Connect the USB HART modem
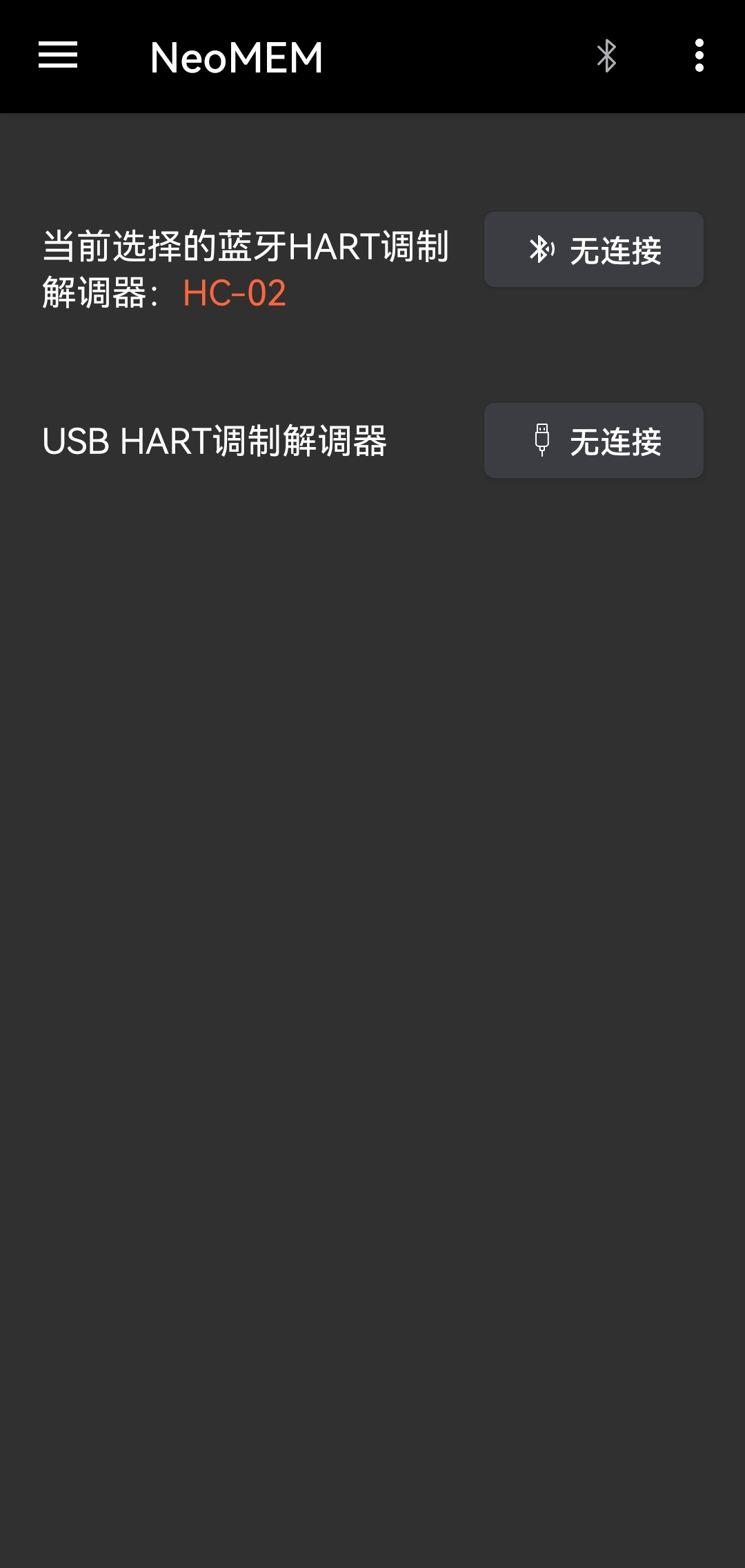 (x=593, y=441)
